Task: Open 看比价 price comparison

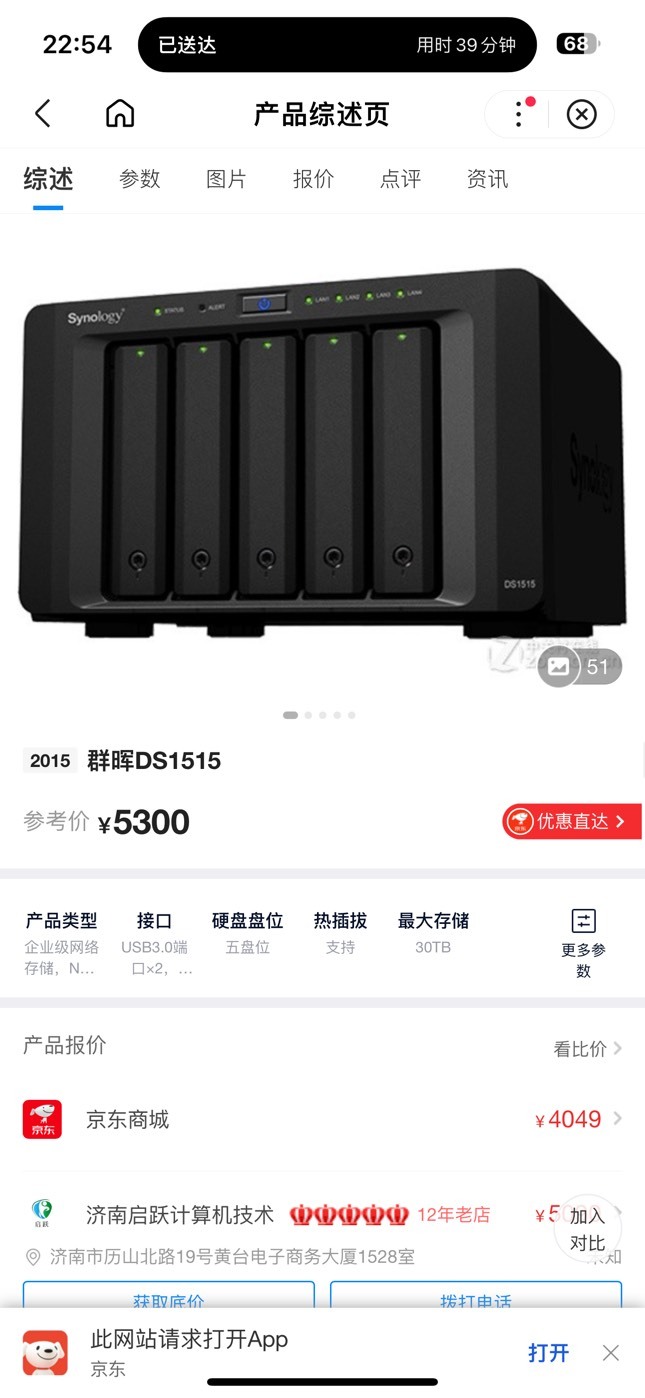Action: pyautogui.click(x=588, y=1049)
